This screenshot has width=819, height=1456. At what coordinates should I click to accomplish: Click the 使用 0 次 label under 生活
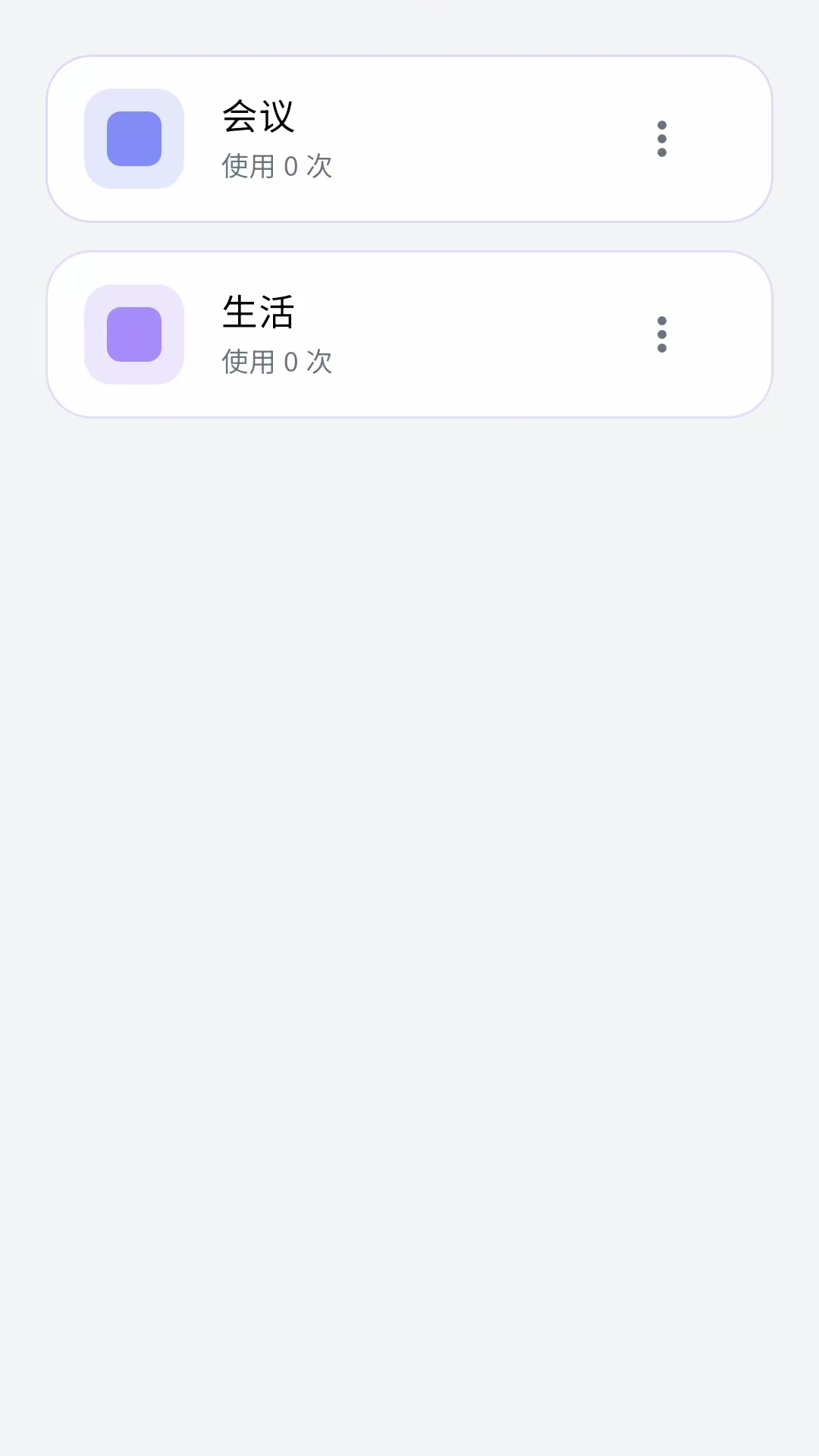pyautogui.click(x=277, y=362)
